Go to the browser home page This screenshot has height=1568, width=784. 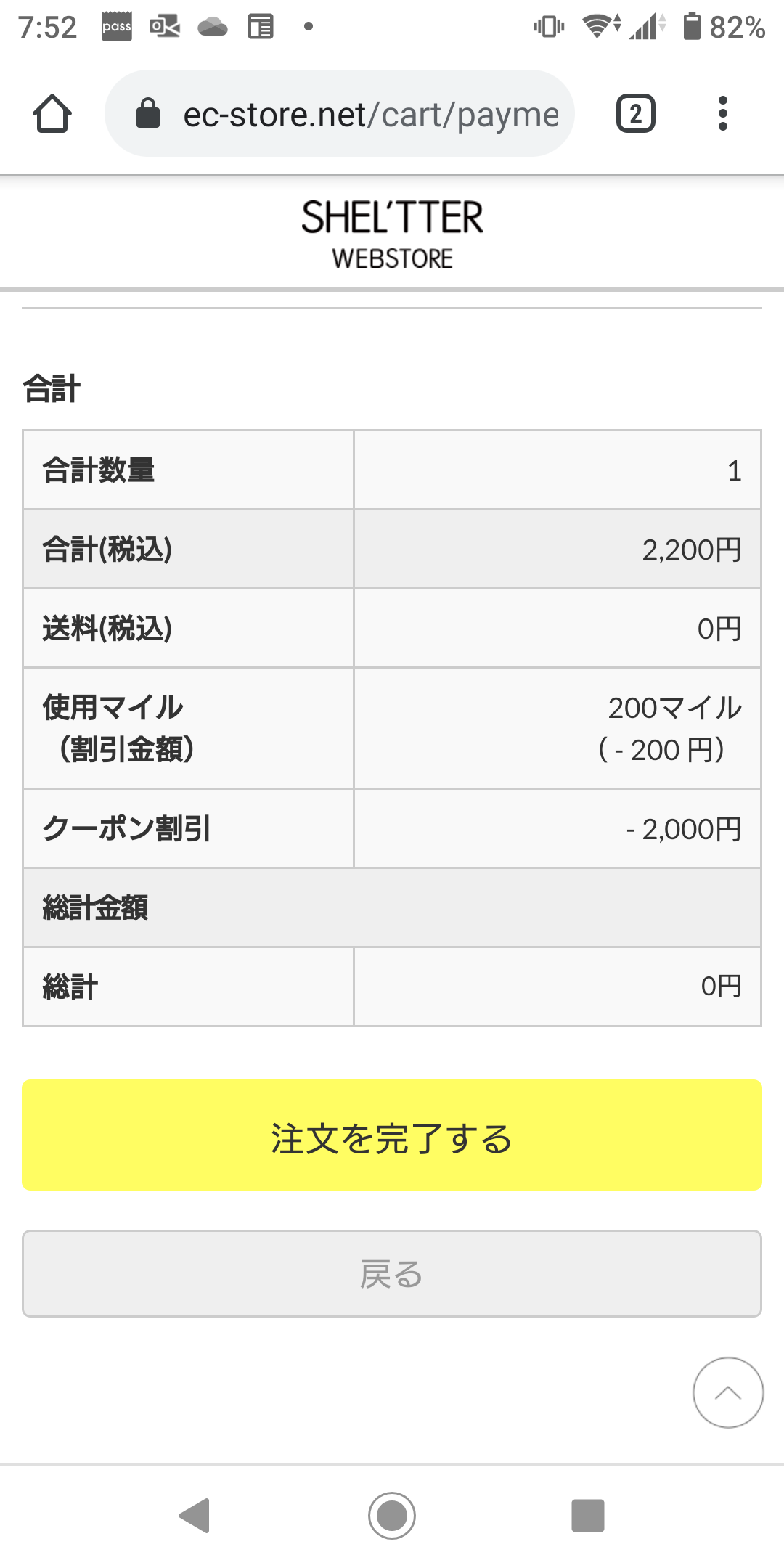click(52, 114)
